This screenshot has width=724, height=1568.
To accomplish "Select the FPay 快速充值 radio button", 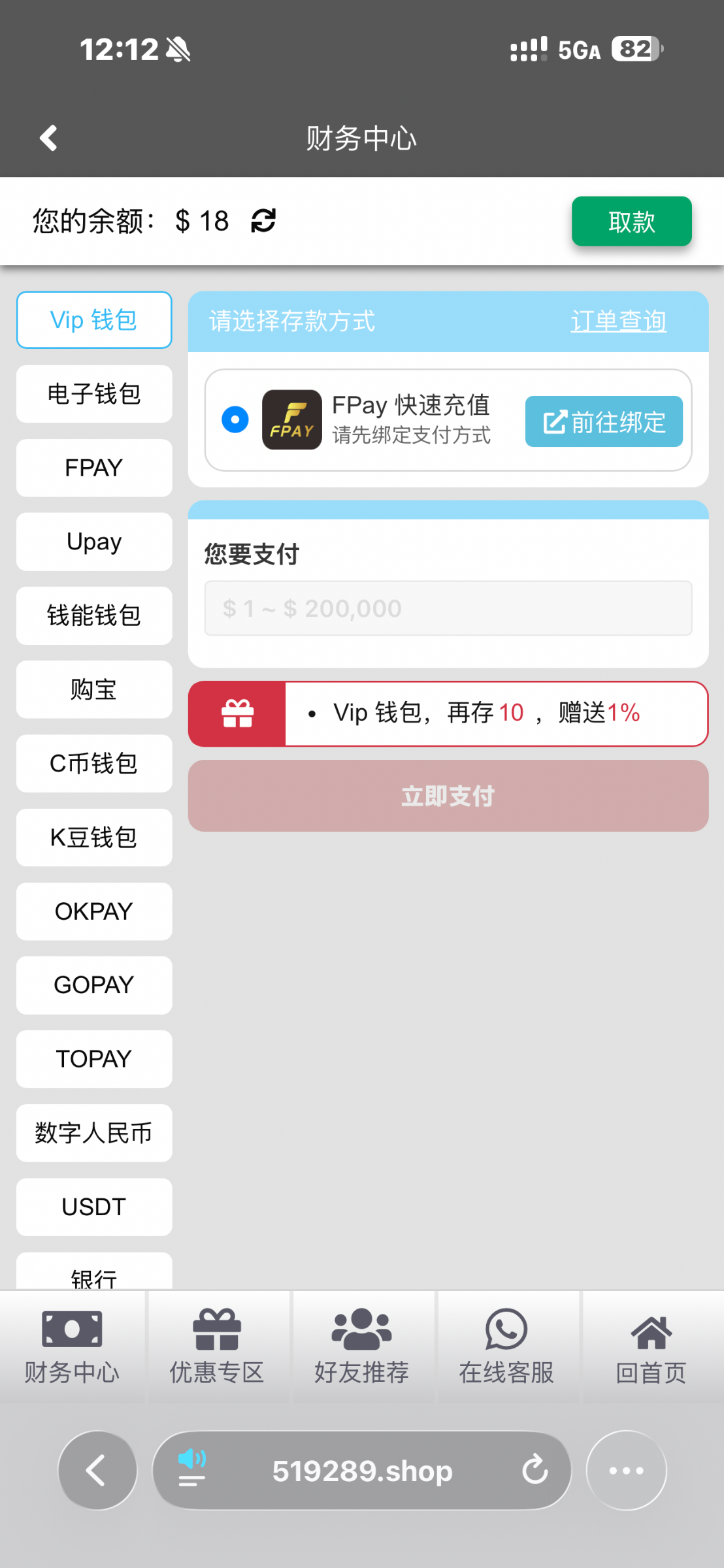I will (234, 421).
